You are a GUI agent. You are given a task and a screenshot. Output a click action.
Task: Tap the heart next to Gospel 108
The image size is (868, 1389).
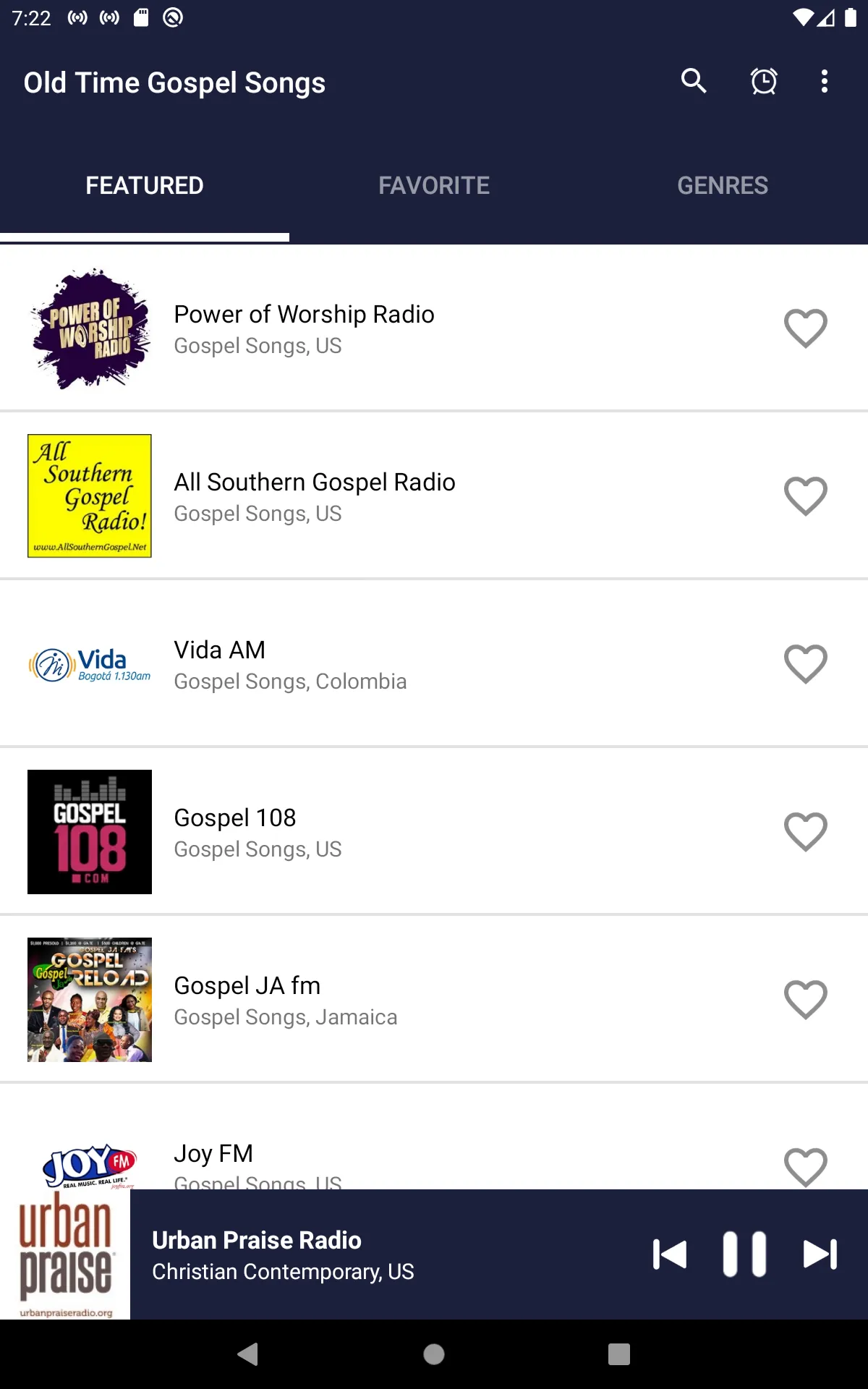coord(806,832)
